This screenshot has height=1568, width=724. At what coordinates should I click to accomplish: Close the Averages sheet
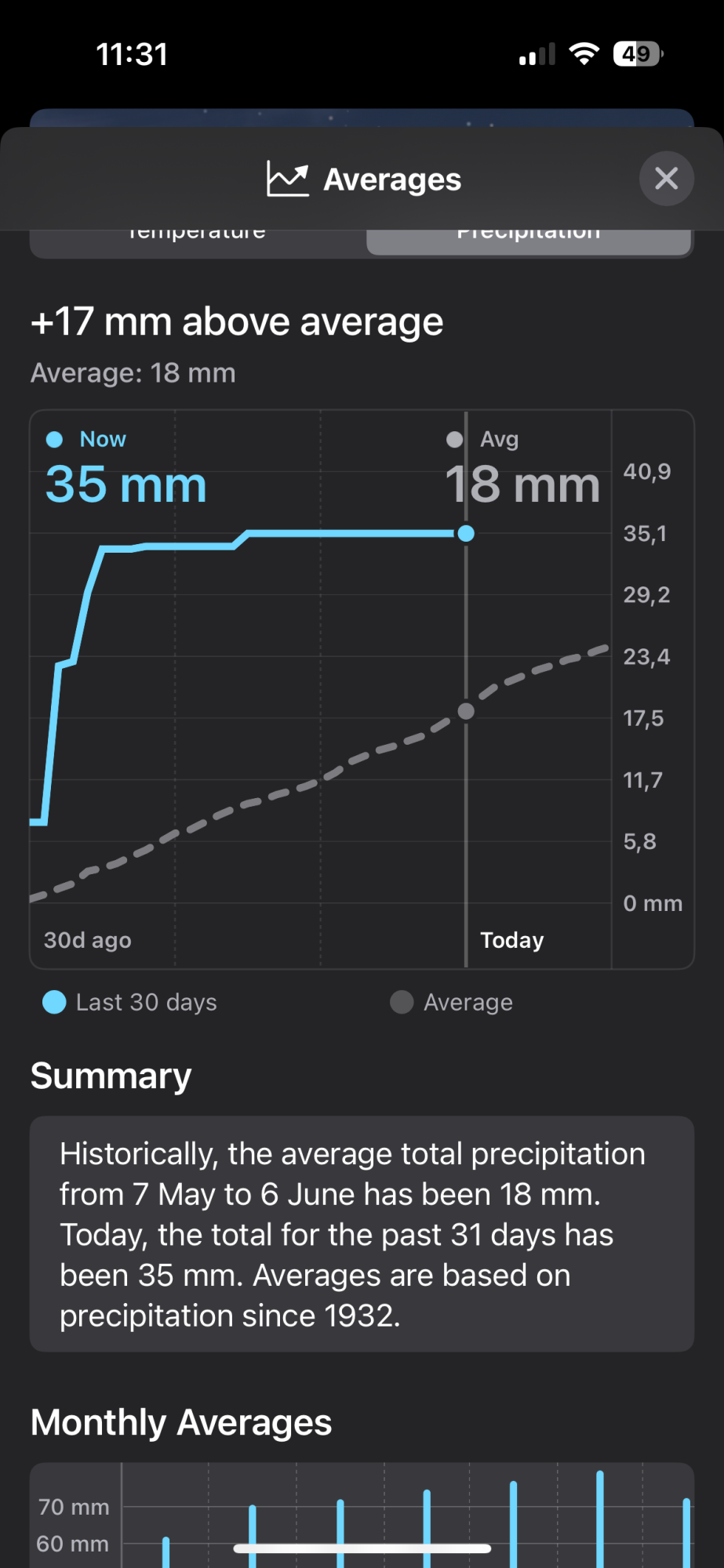point(666,179)
